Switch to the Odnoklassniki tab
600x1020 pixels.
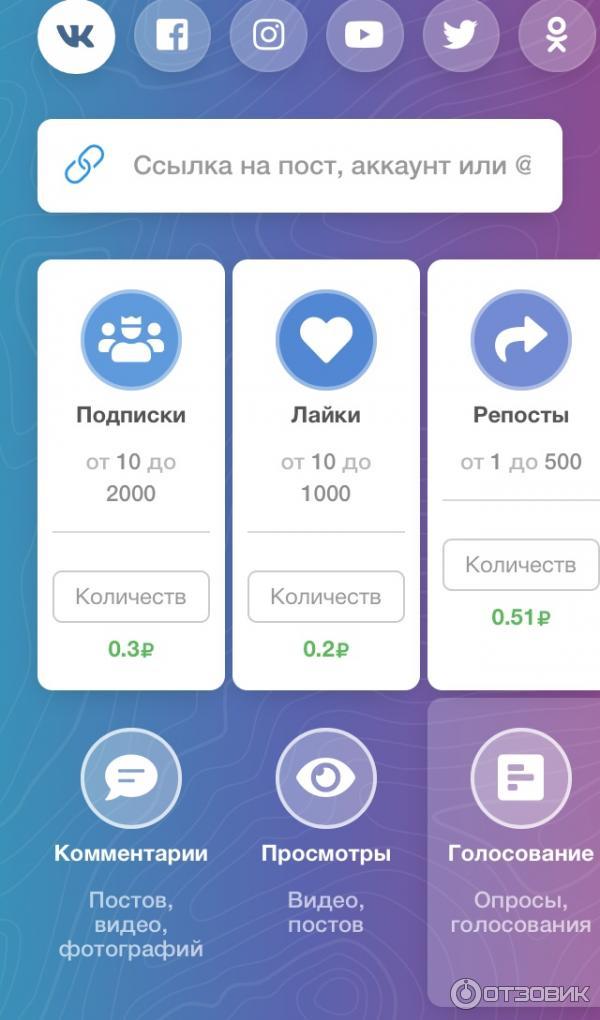[x=556, y=36]
